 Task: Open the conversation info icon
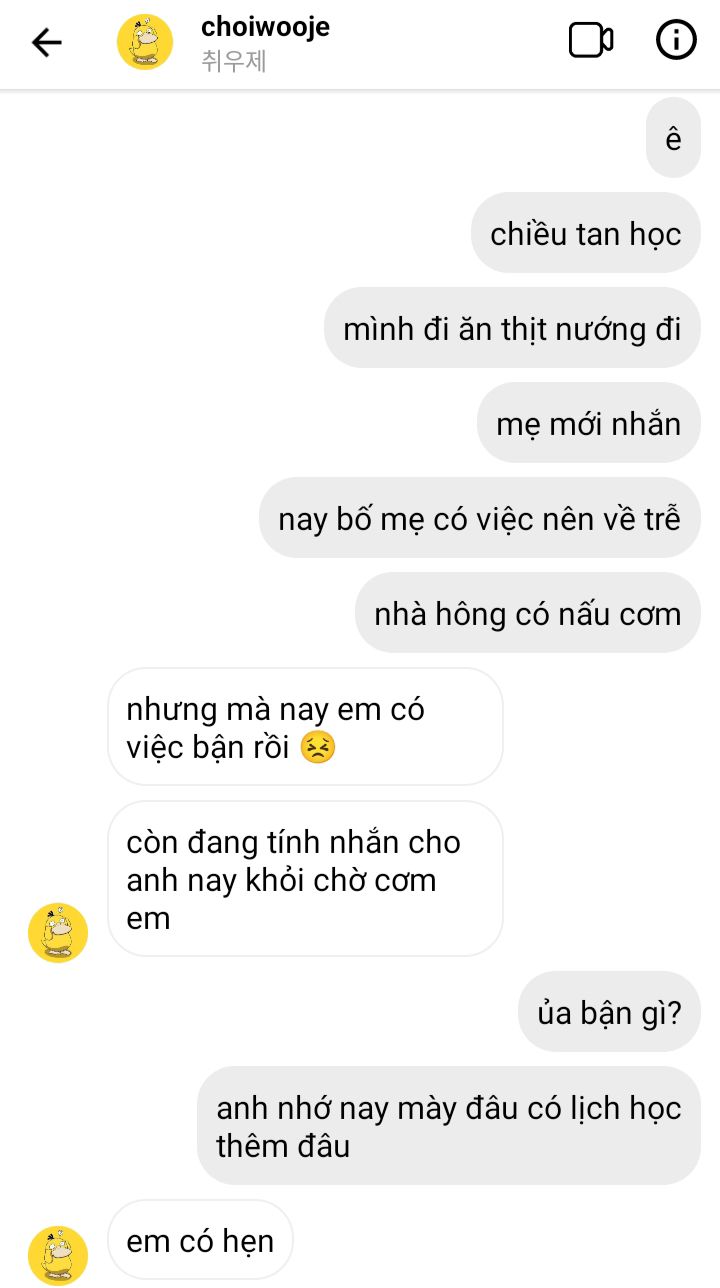(x=676, y=41)
